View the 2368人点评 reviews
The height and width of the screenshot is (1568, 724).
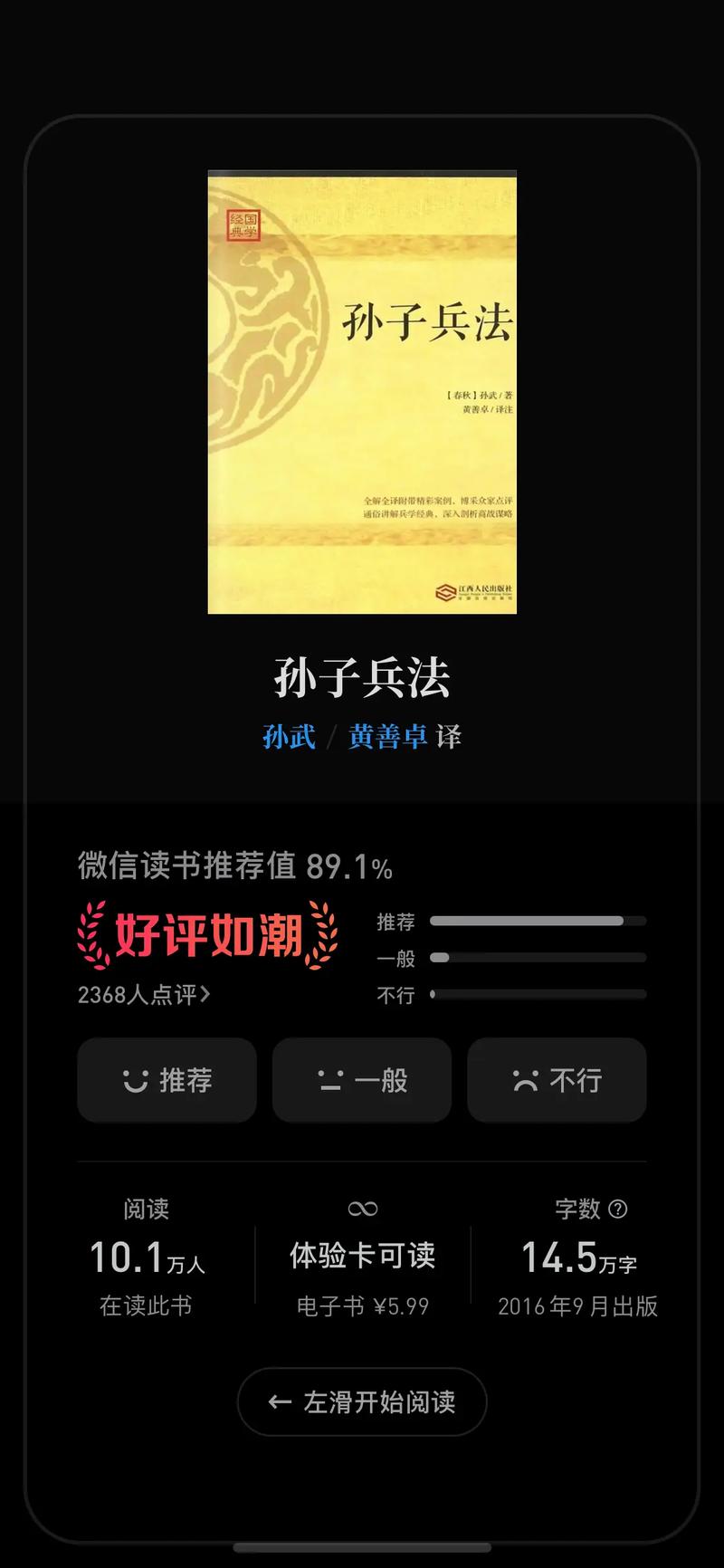[x=144, y=994]
